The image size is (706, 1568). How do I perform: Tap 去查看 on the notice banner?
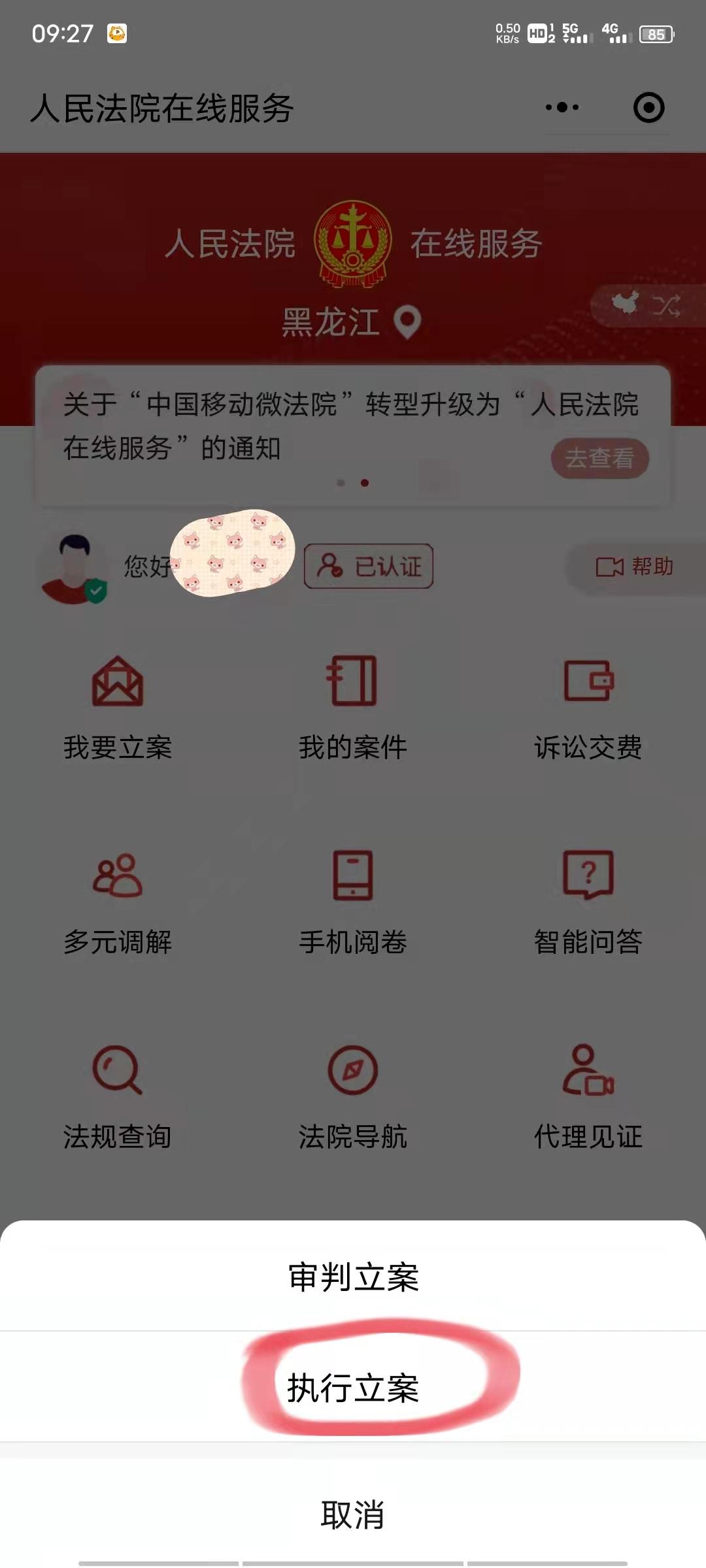click(x=599, y=458)
